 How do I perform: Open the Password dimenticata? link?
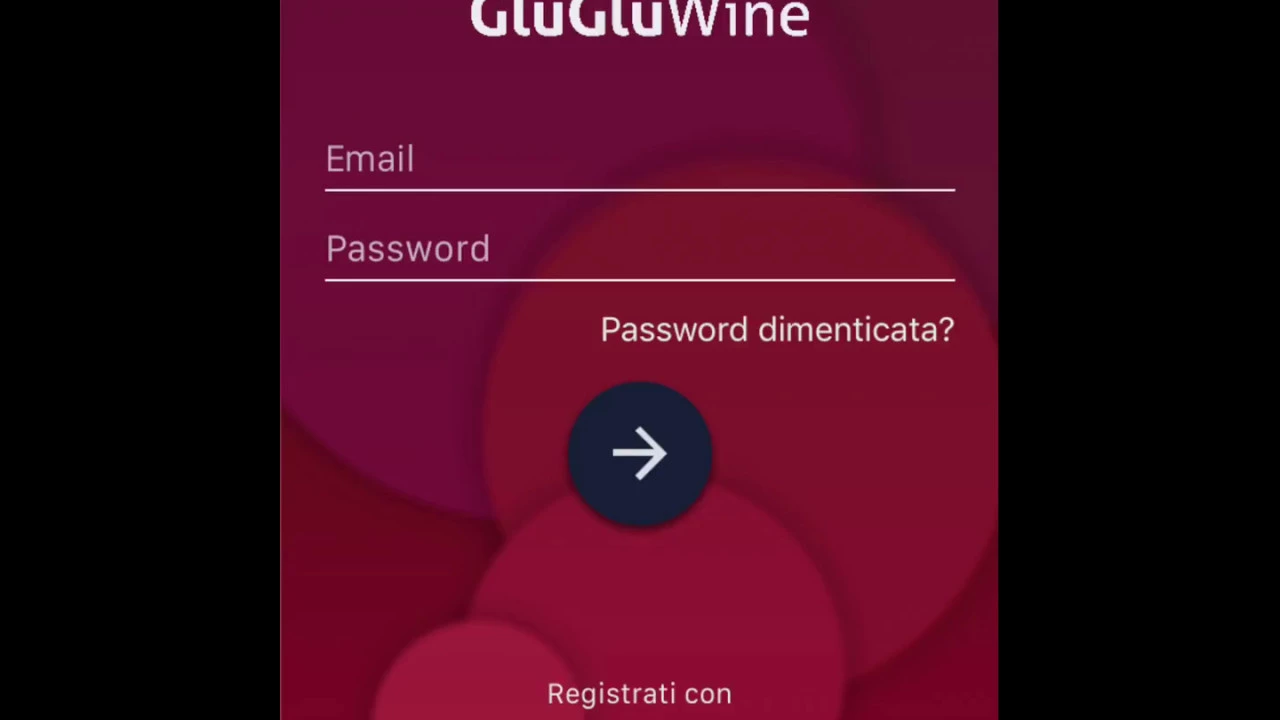point(777,330)
